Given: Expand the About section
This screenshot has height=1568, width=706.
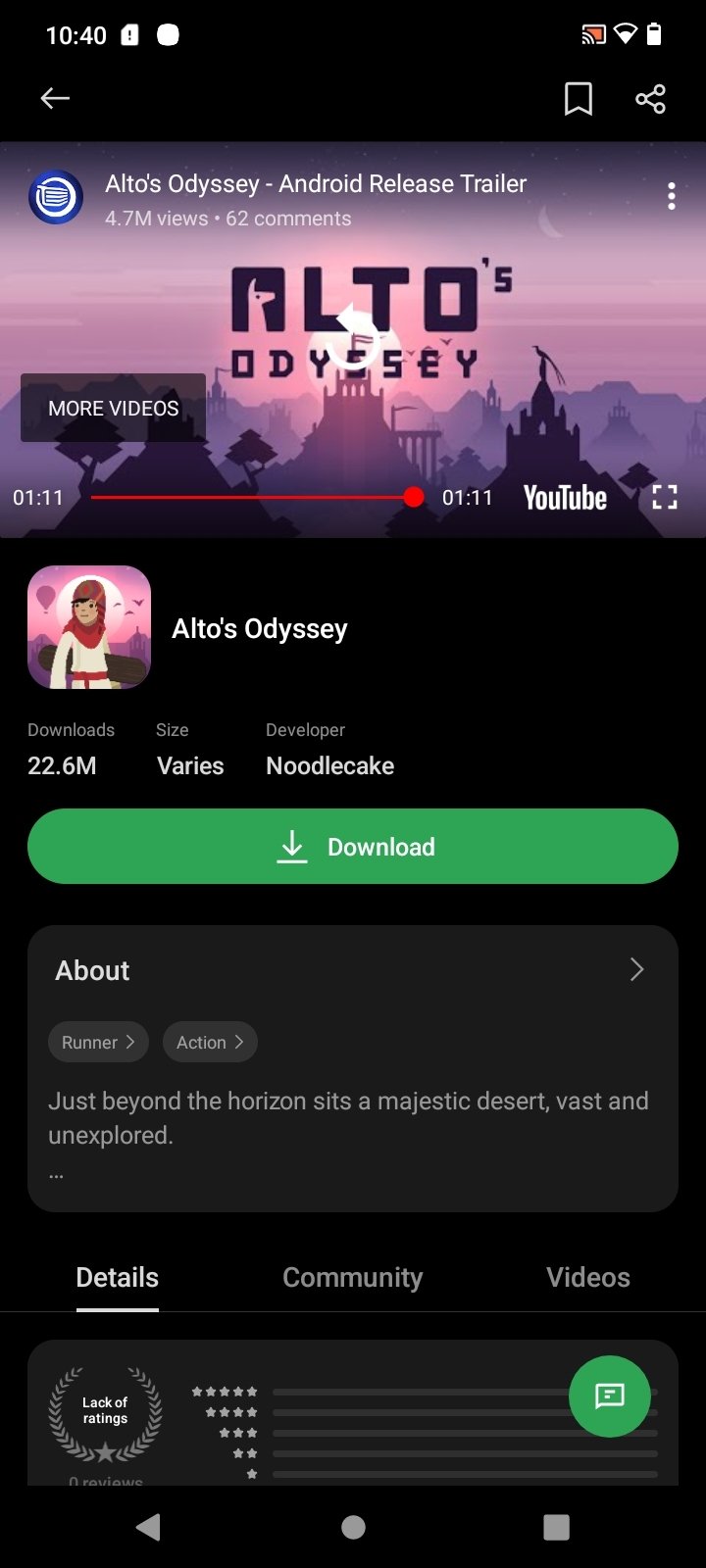Looking at the screenshot, I should click(x=636, y=970).
